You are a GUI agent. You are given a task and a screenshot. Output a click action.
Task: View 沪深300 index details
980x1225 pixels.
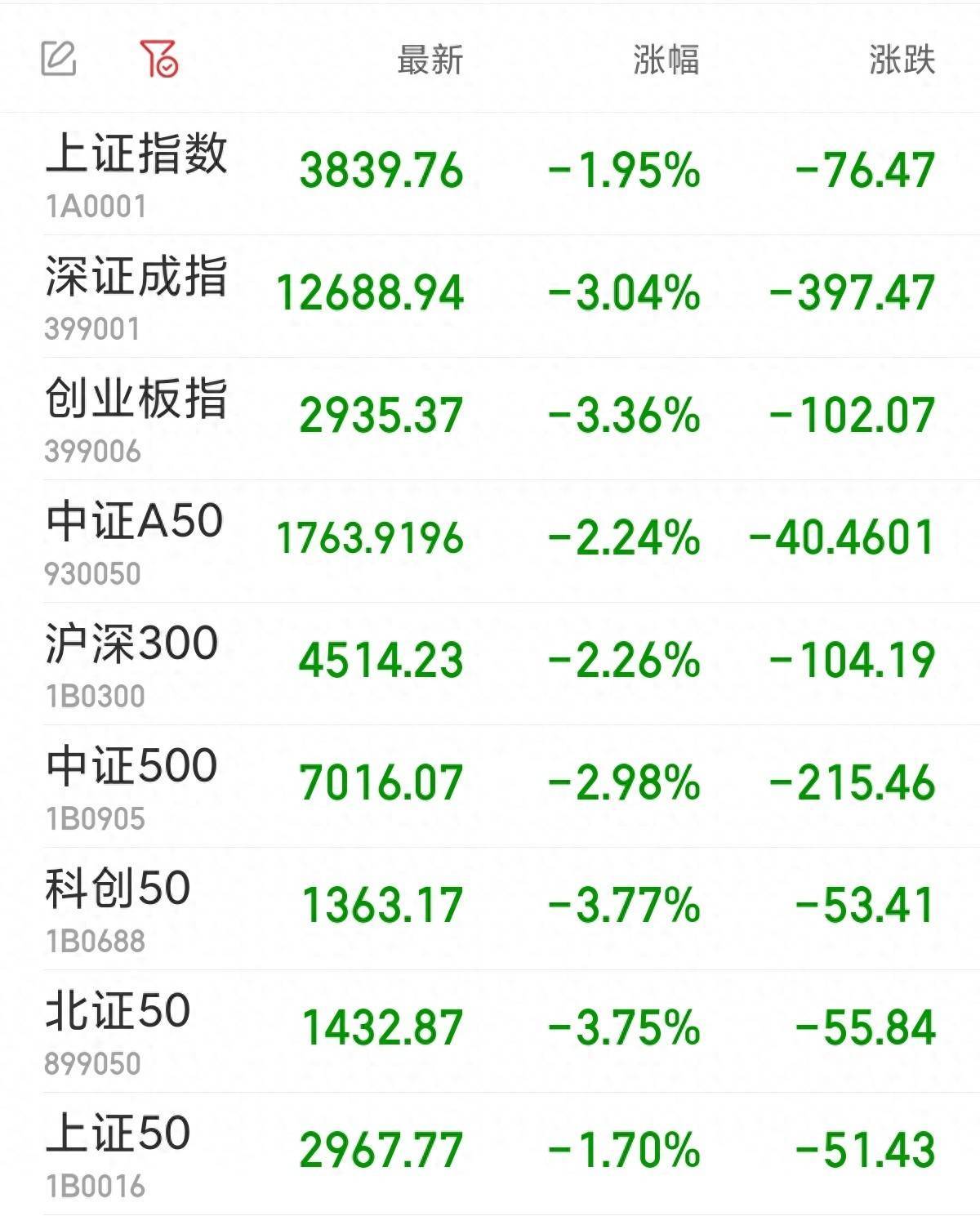click(x=132, y=645)
